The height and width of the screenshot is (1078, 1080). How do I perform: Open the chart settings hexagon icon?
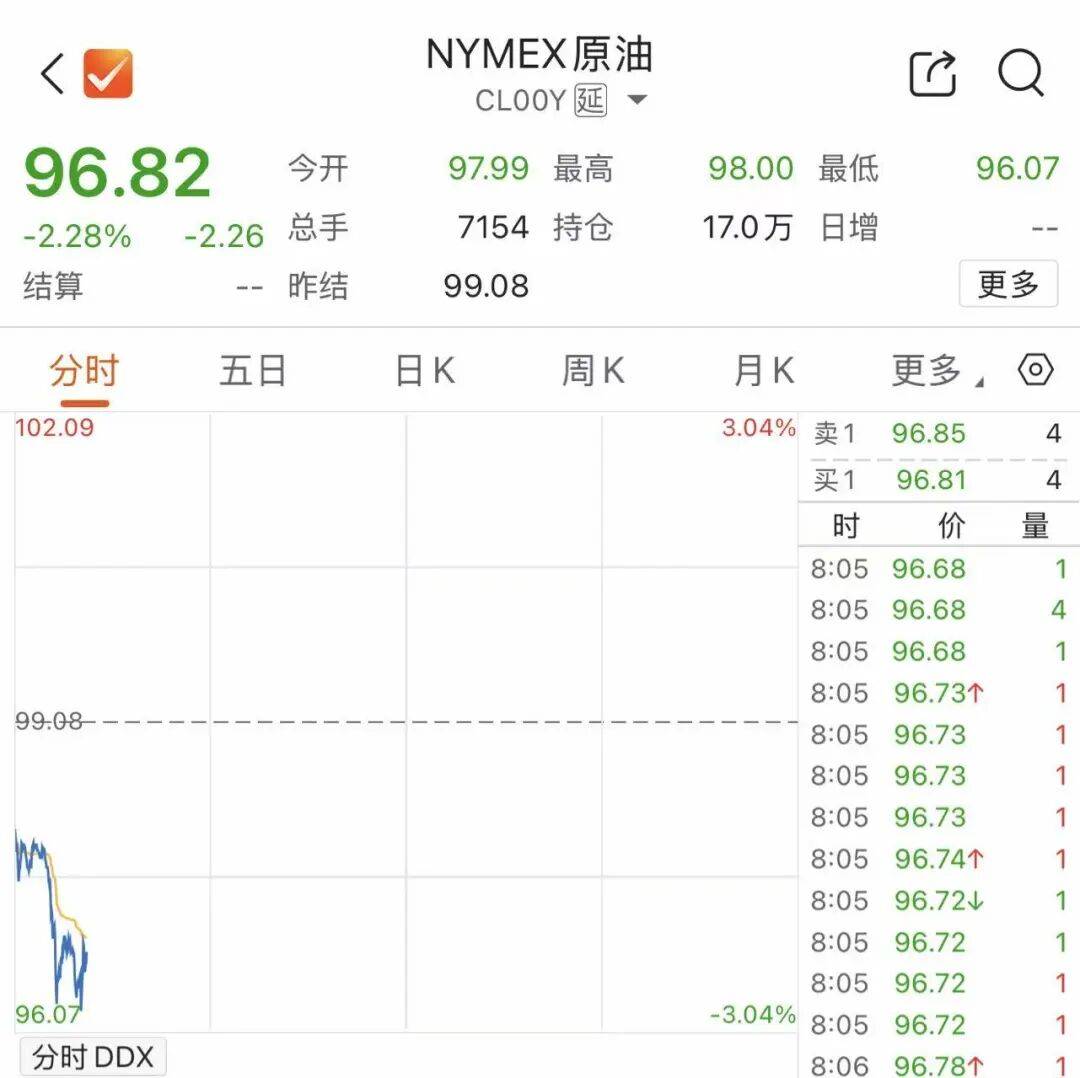click(x=1035, y=370)
